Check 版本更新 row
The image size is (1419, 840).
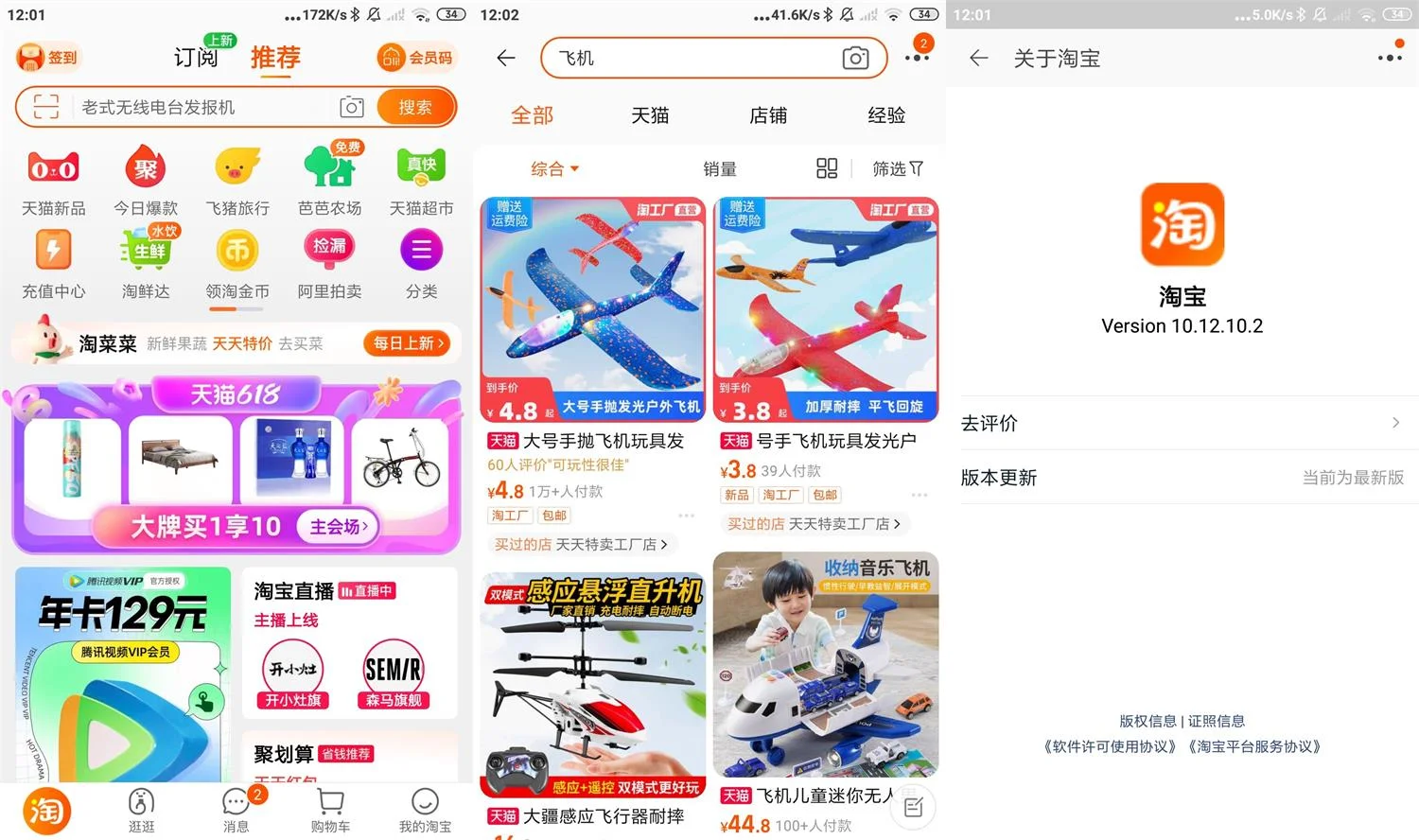point(1182,478)
